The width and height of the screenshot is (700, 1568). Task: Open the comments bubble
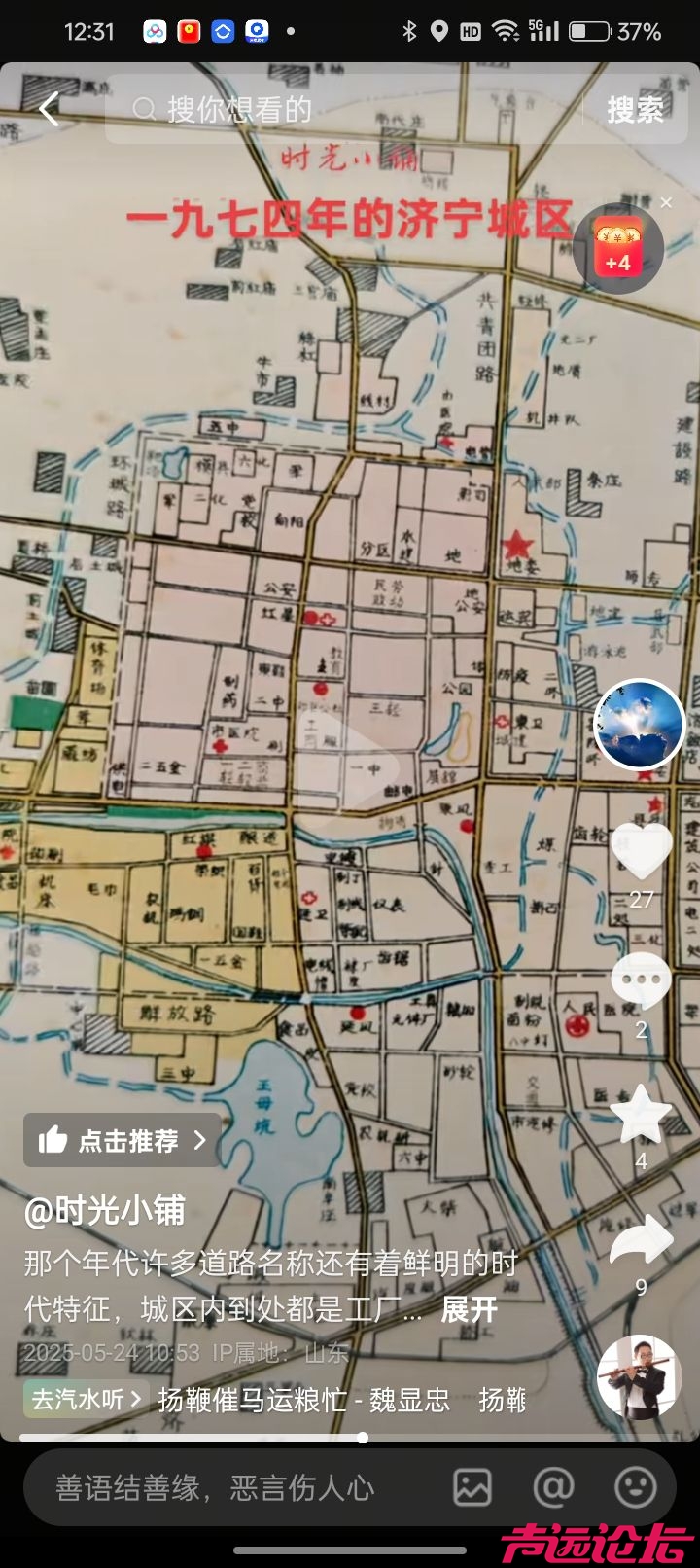641,982
